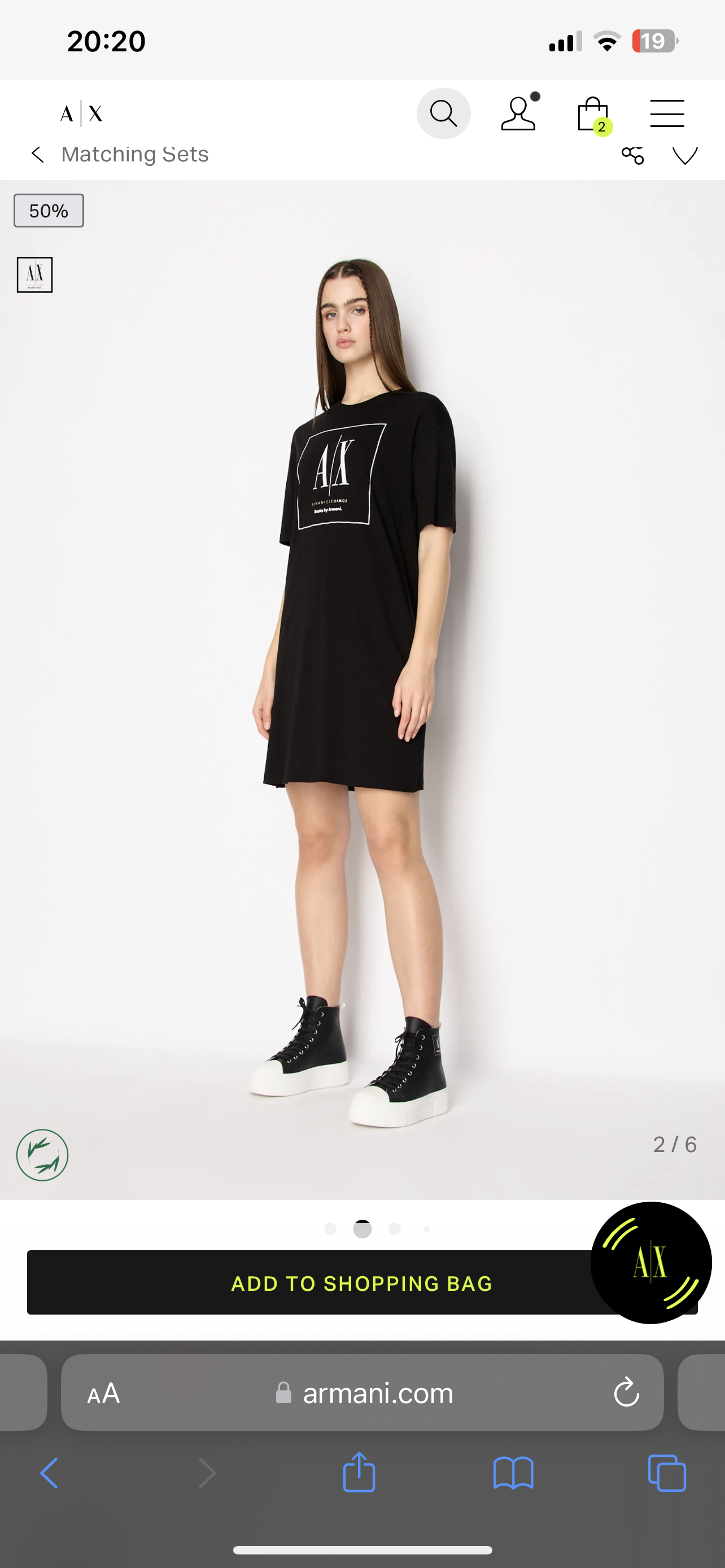This screenshot has width=725, height=1568.
Task: Open the floating A|X assistant bubble
Action: tap(650, 1263)
